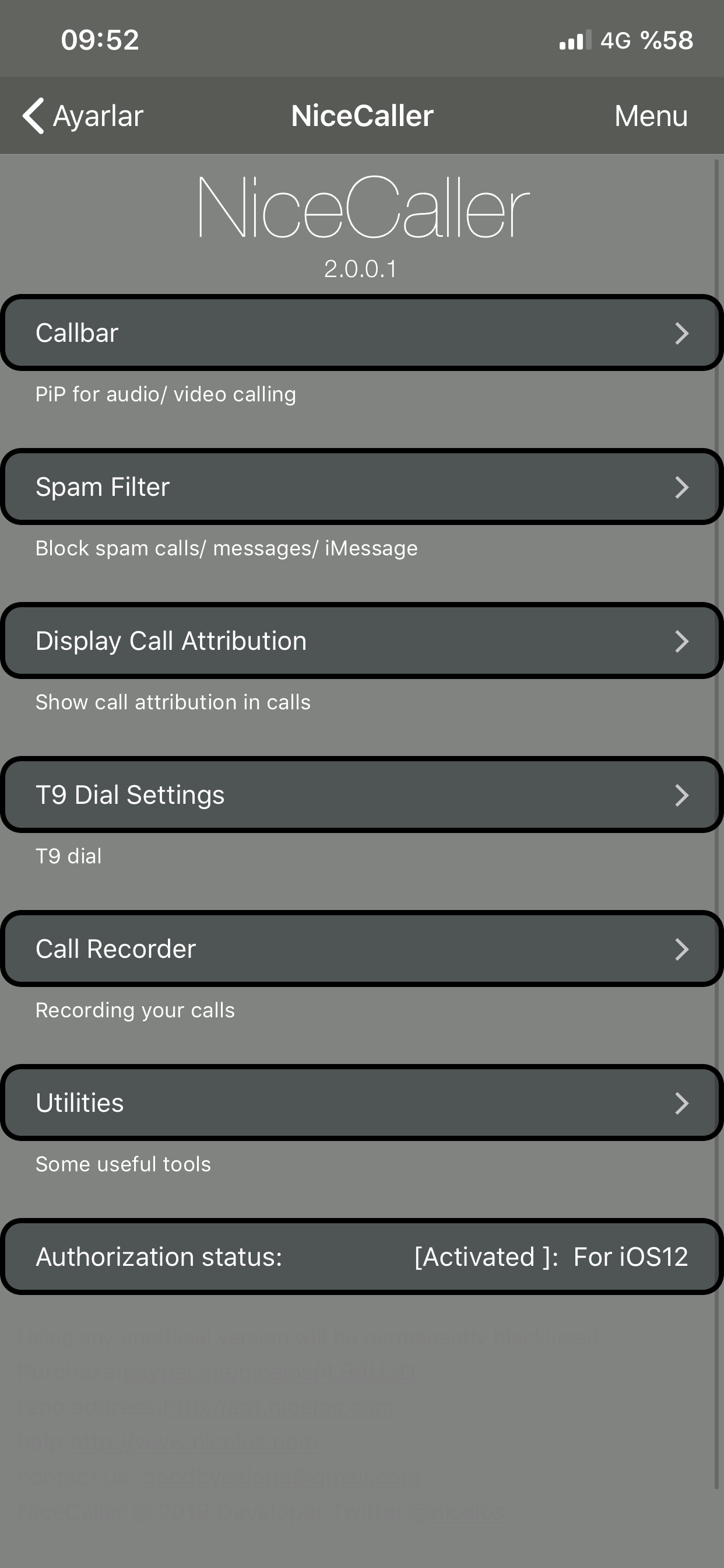The width and height of the screenshot is (724, 1568).
Task: Open the Menu in the top bar
Action: [651, 116]
